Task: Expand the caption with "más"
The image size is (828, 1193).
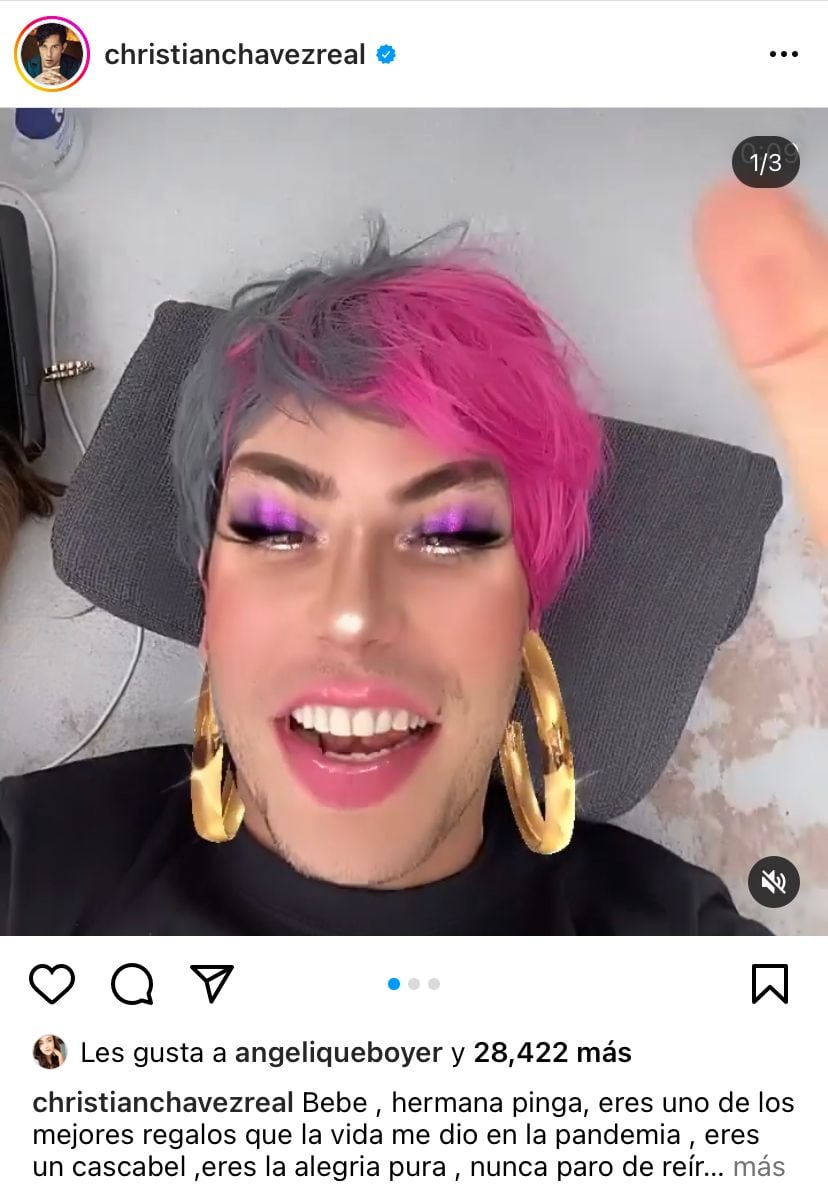Action: [x=758, y=1166]
